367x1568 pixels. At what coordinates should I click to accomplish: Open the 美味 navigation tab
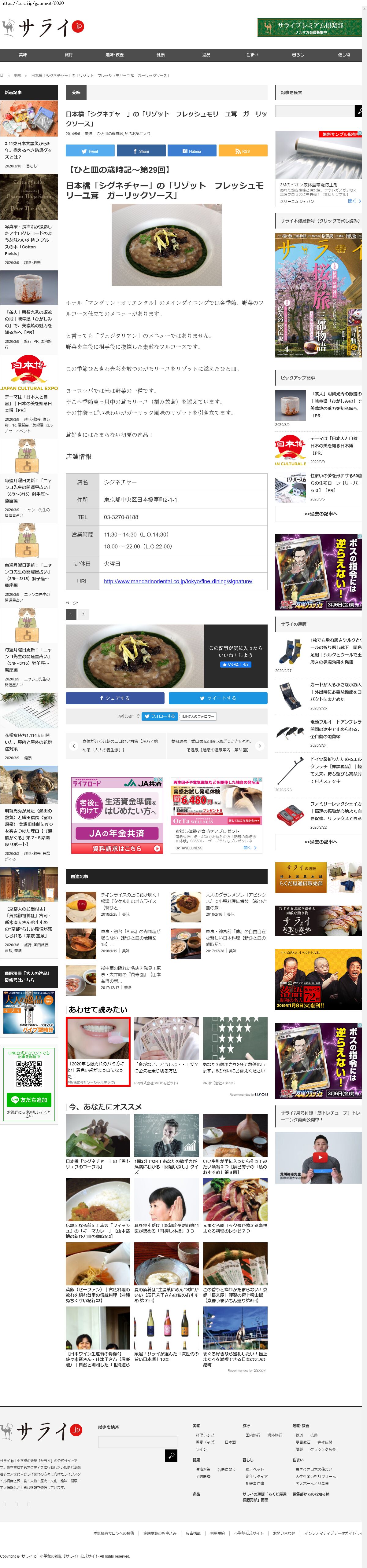(x=23, y=55)
